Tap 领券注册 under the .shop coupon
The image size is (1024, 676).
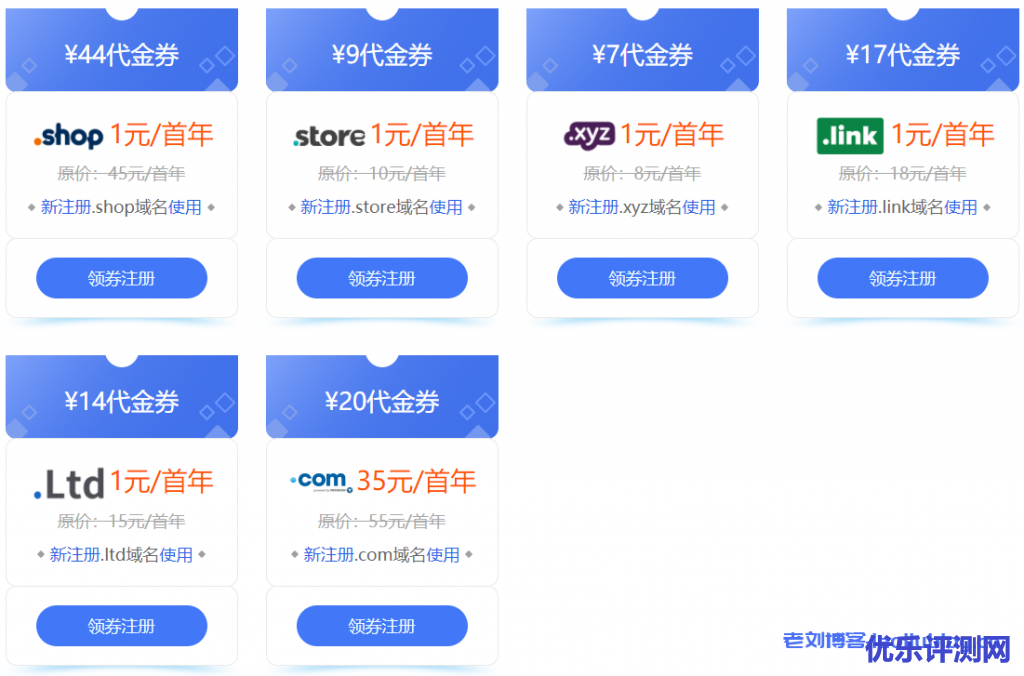click(x=121, y=278)
